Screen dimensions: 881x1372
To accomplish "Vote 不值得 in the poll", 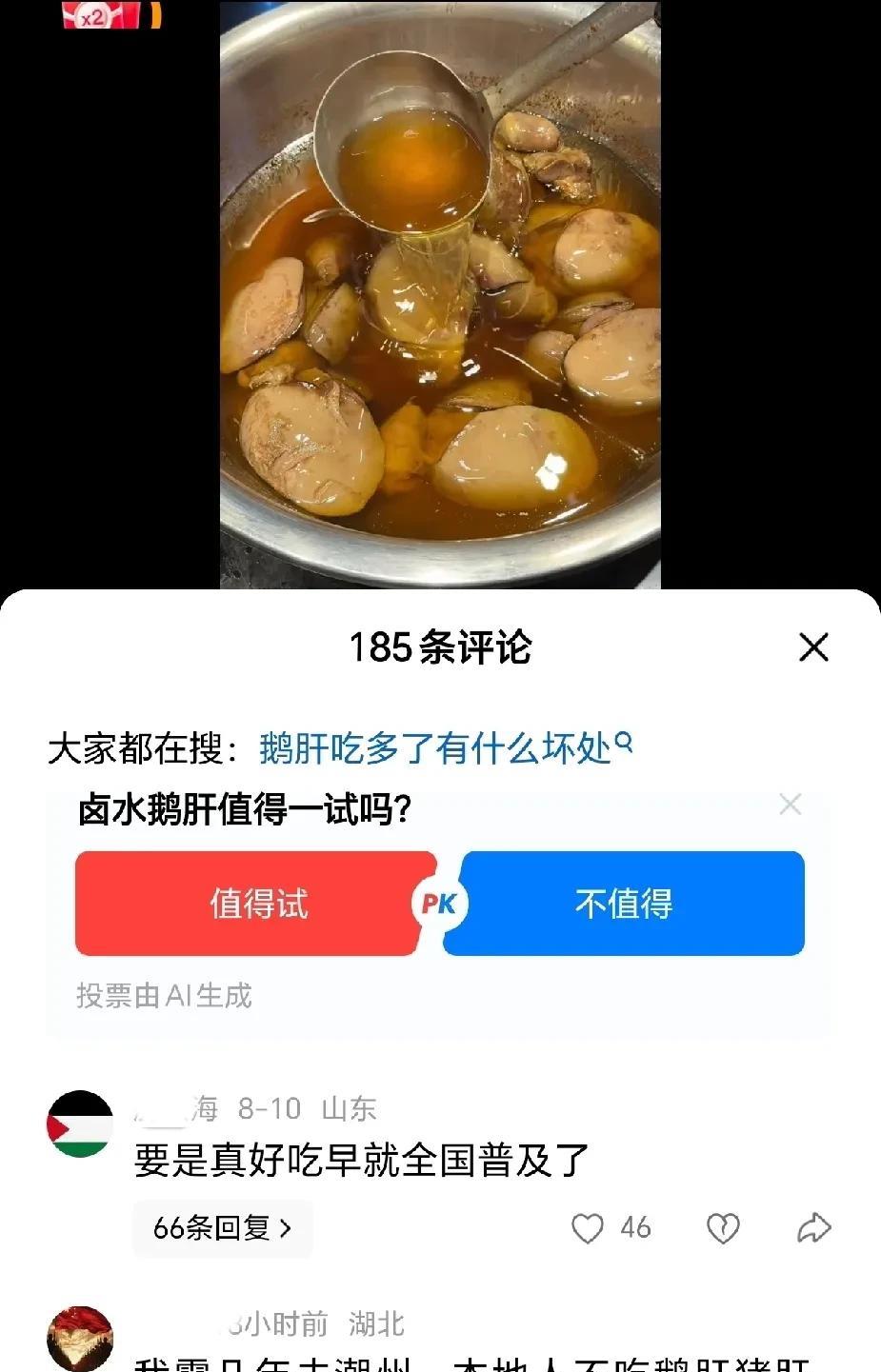I will click(625, 904).
